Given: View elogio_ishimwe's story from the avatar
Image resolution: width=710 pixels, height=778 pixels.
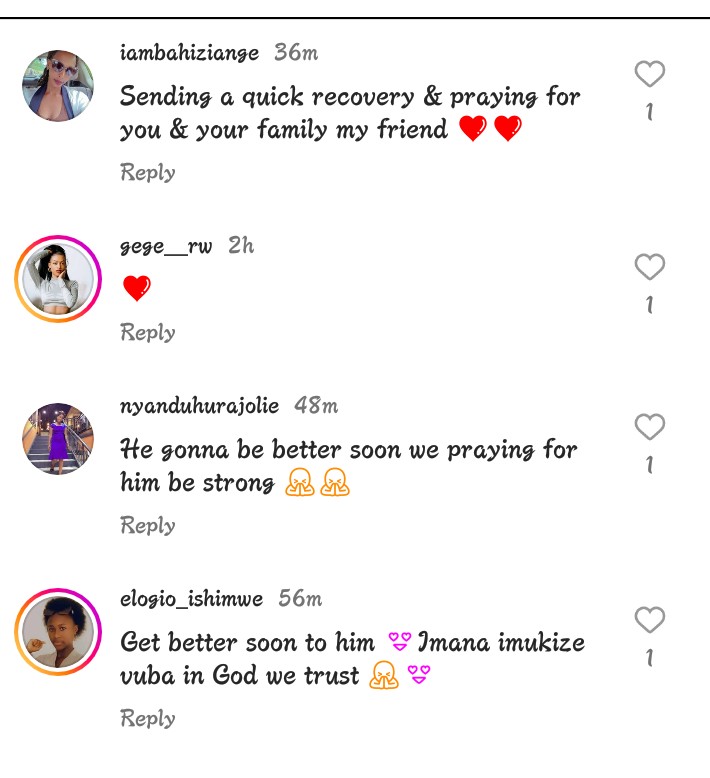Looking at the screenshot, I should (x=58, y=632).
